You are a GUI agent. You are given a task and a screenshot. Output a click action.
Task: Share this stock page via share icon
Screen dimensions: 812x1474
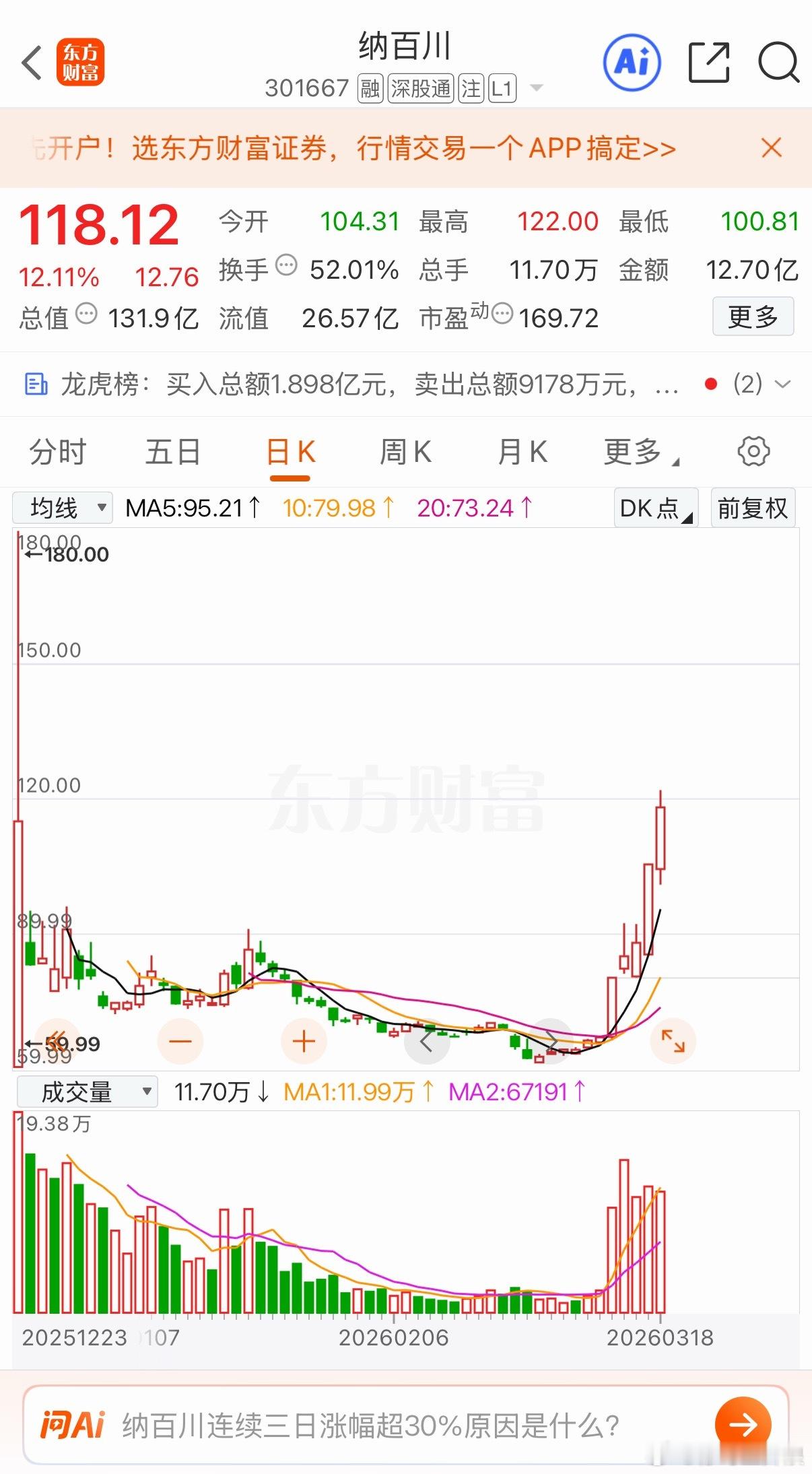709,61
